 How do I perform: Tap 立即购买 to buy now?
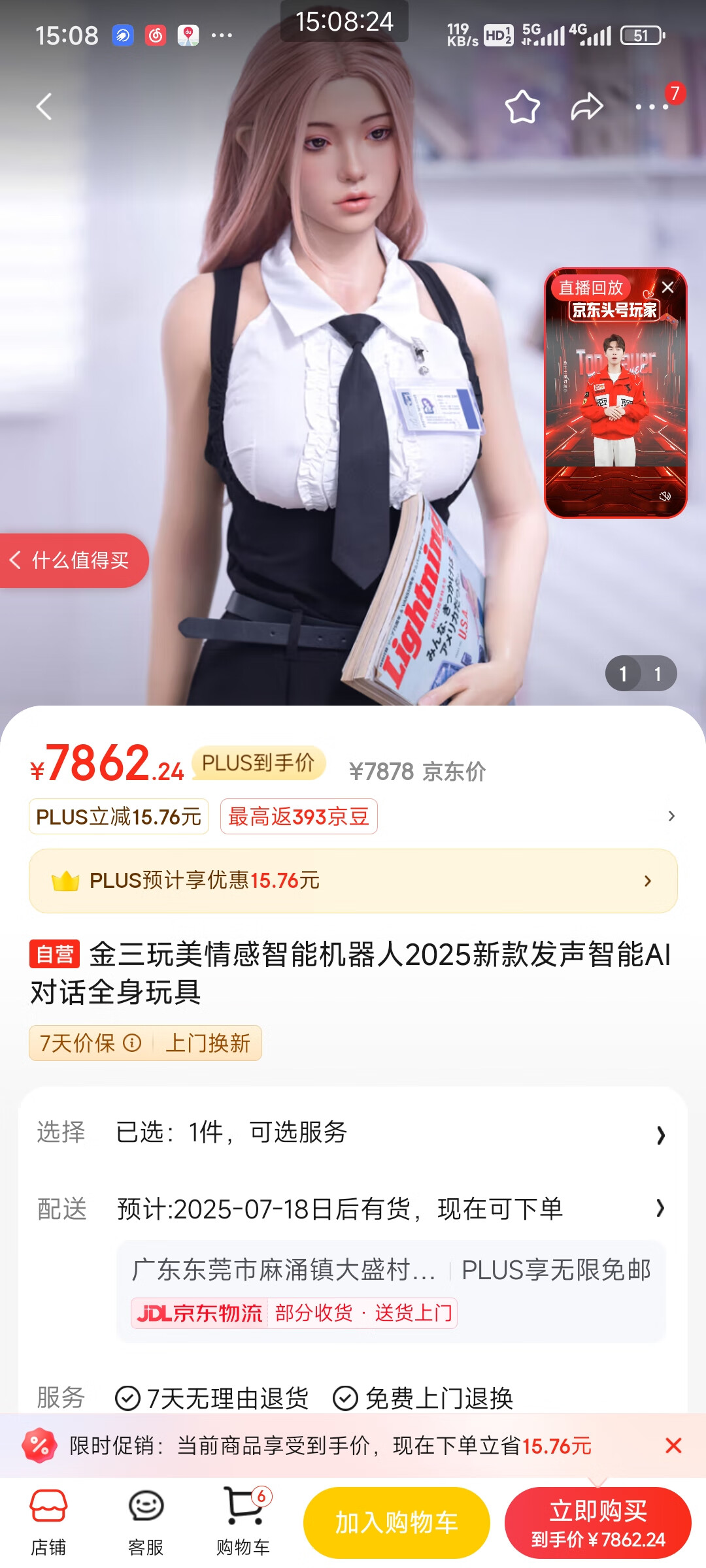pos(597,1522)
